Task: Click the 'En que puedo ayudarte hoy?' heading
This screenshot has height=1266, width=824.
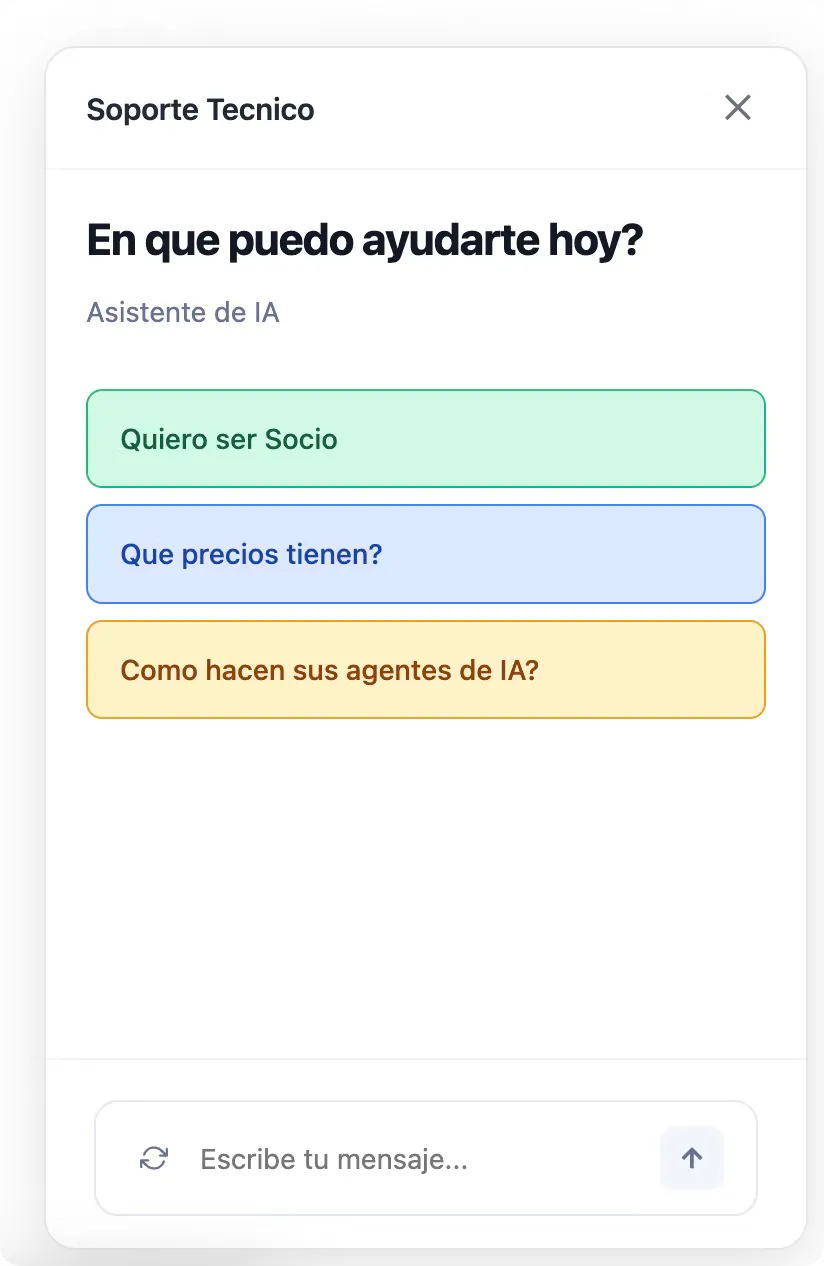Action: tap(366, 239)
